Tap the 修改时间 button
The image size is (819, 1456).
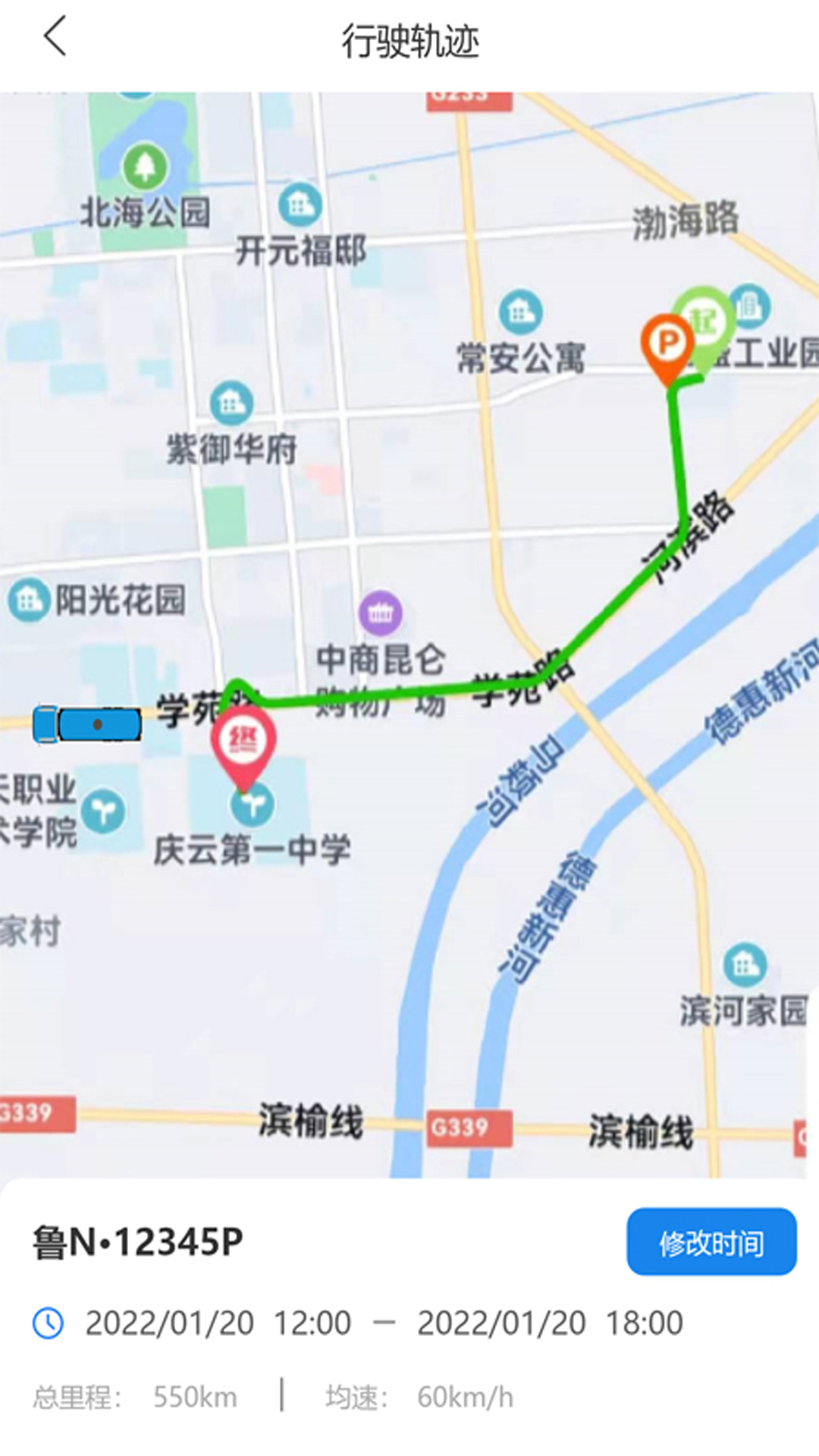(x=711, y=1242)
